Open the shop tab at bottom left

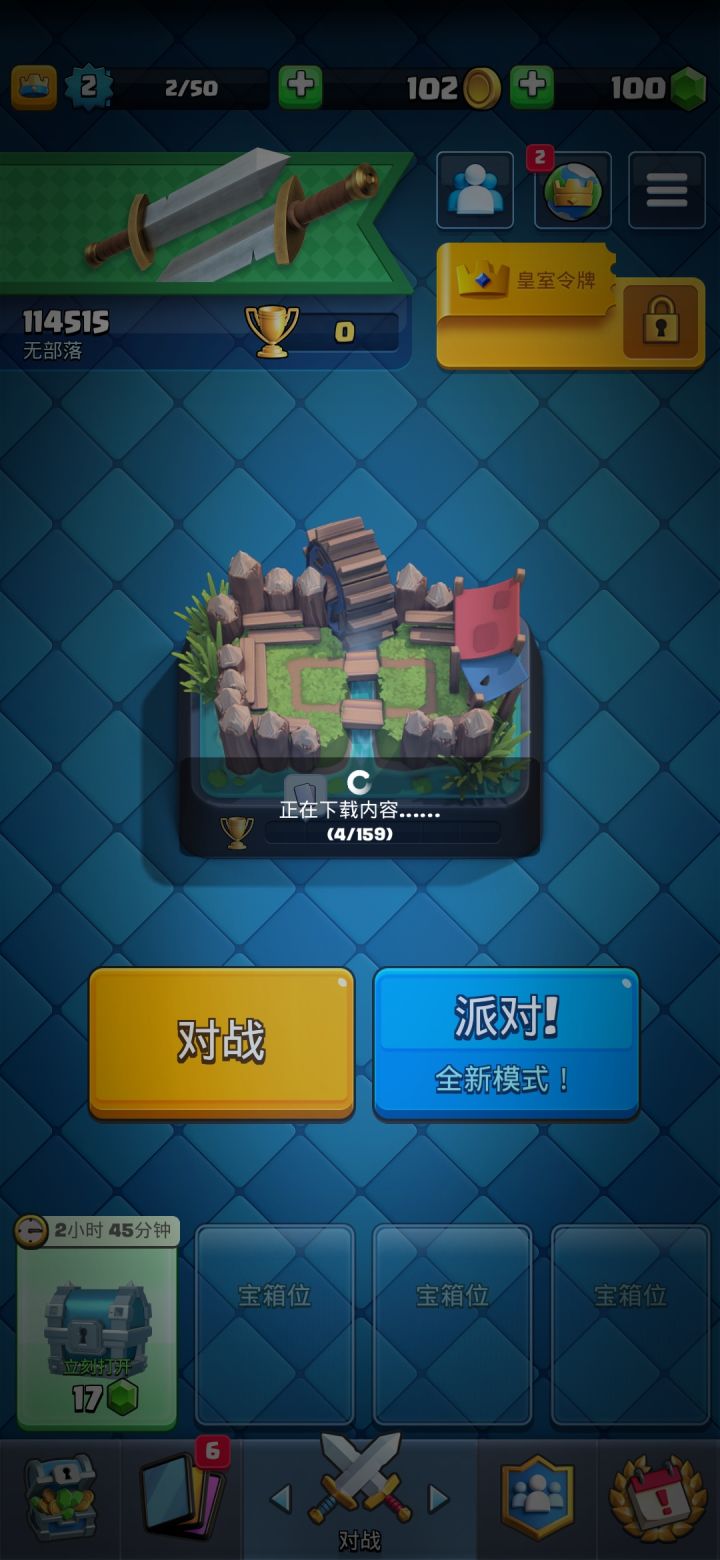[x=60, y=1500]
